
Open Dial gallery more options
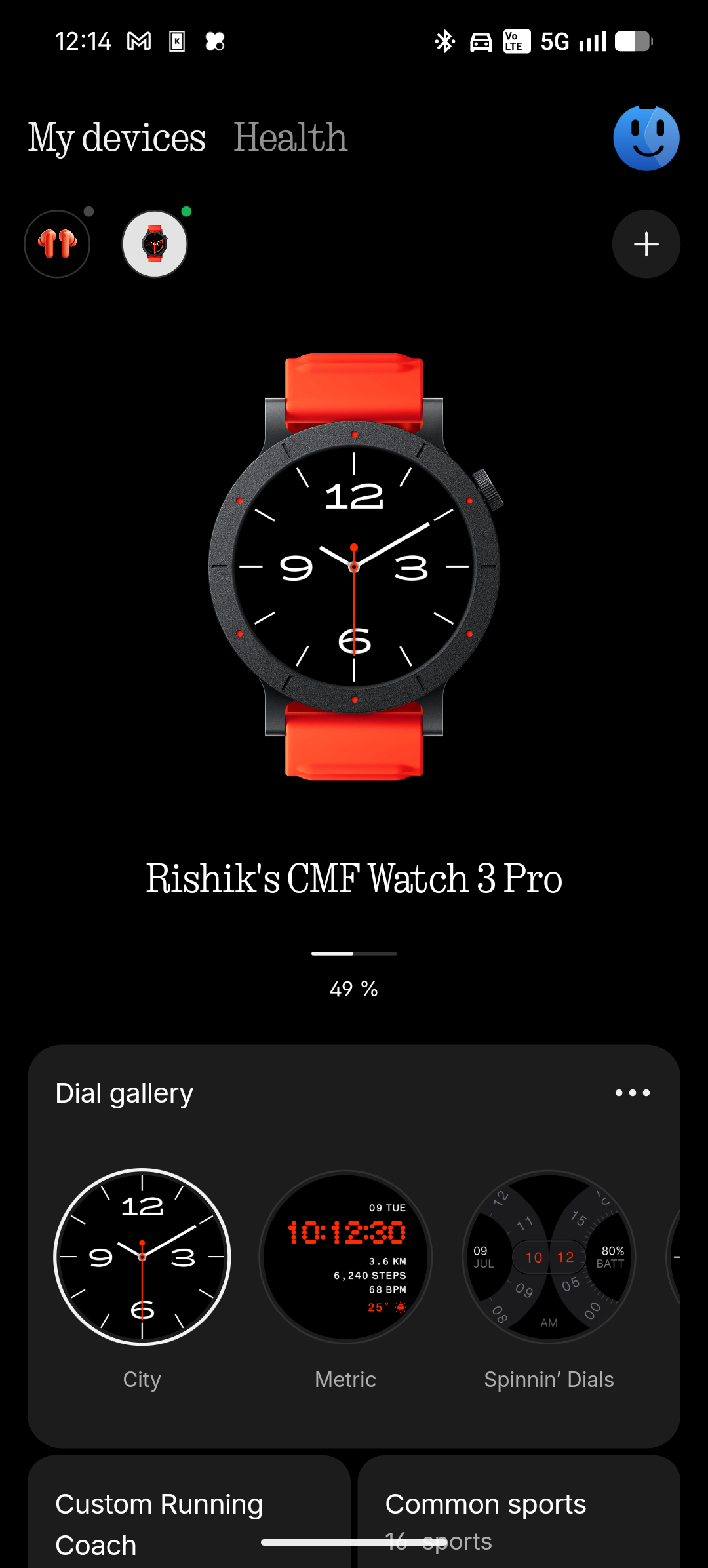pos(632,1093)
